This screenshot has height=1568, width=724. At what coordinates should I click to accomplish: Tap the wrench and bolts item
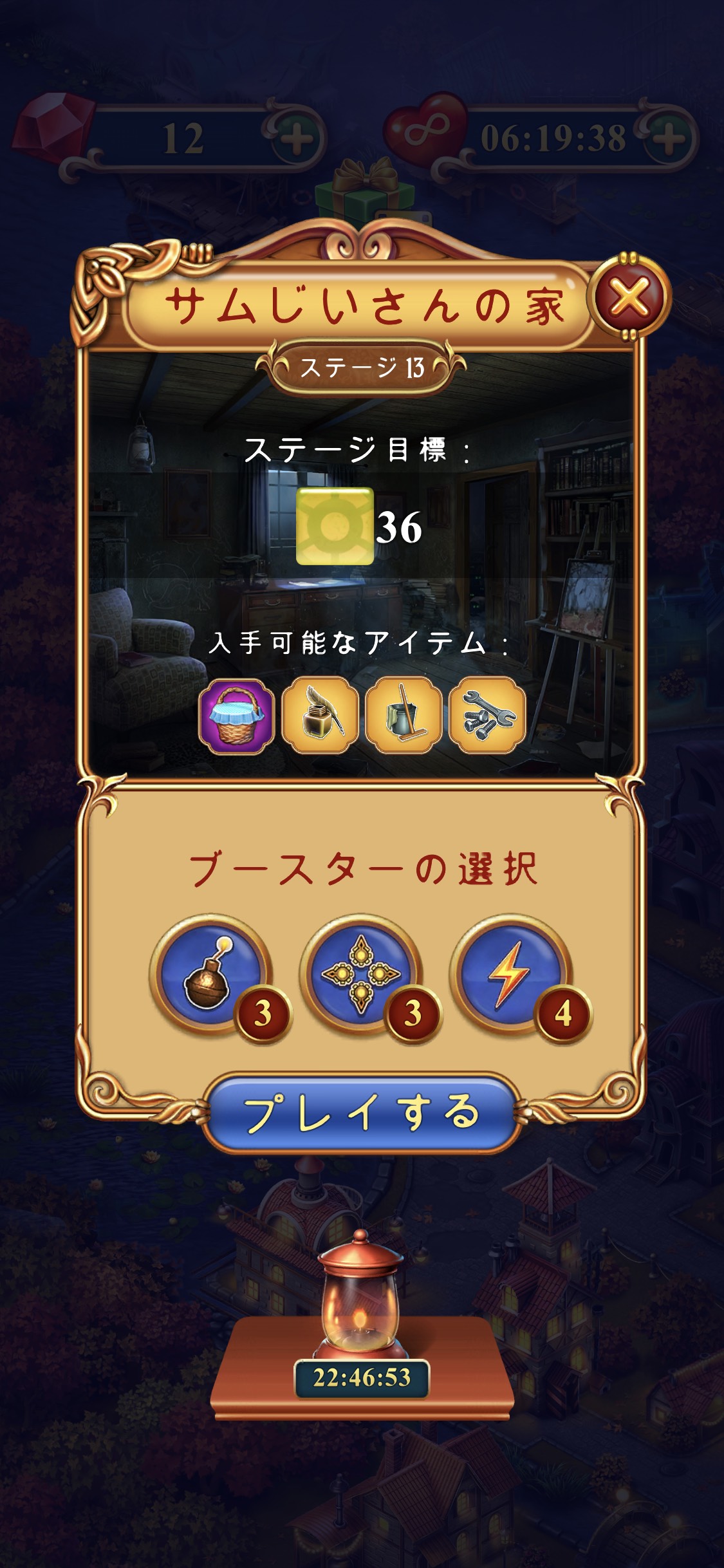(x=487, y=715)
